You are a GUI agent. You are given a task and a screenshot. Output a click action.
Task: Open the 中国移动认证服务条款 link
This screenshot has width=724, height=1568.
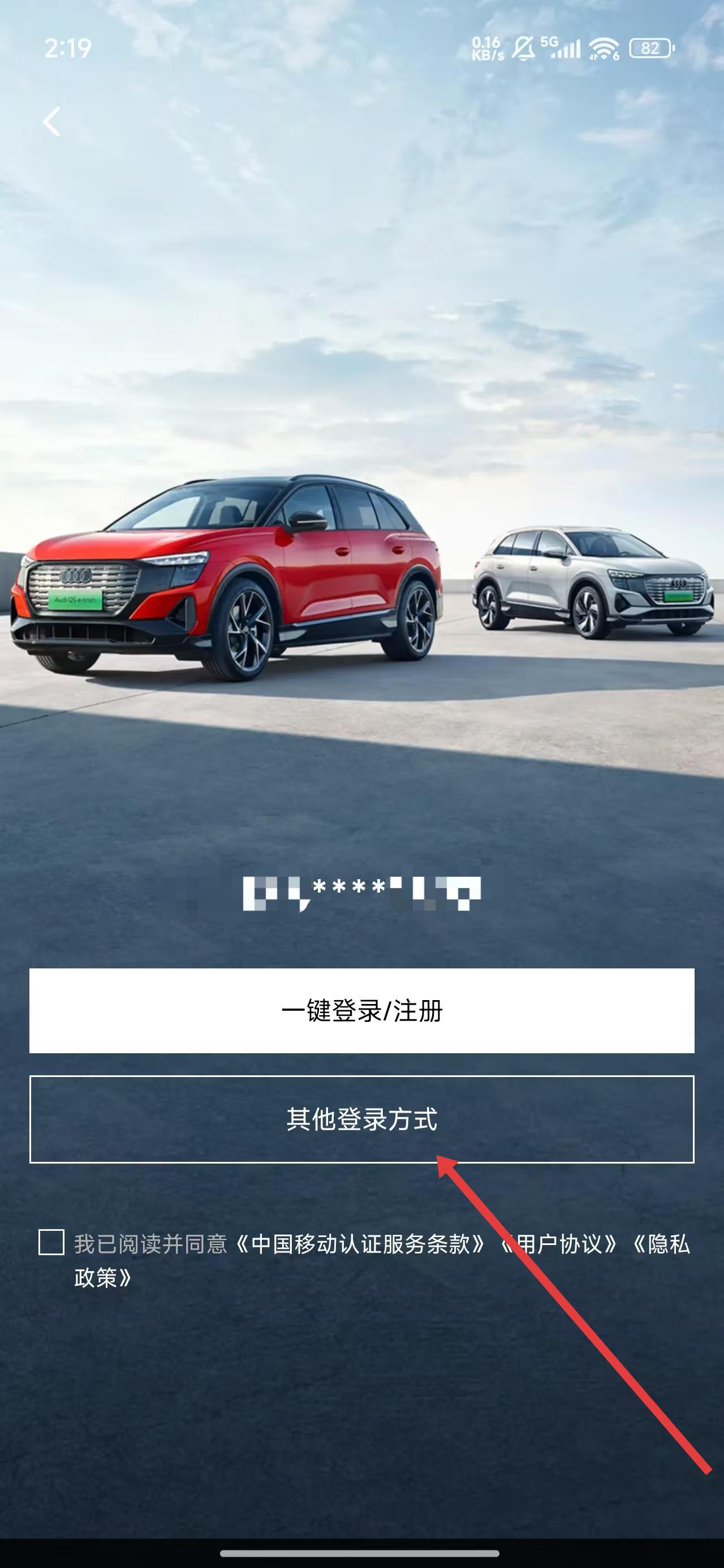coord(360,1243)
